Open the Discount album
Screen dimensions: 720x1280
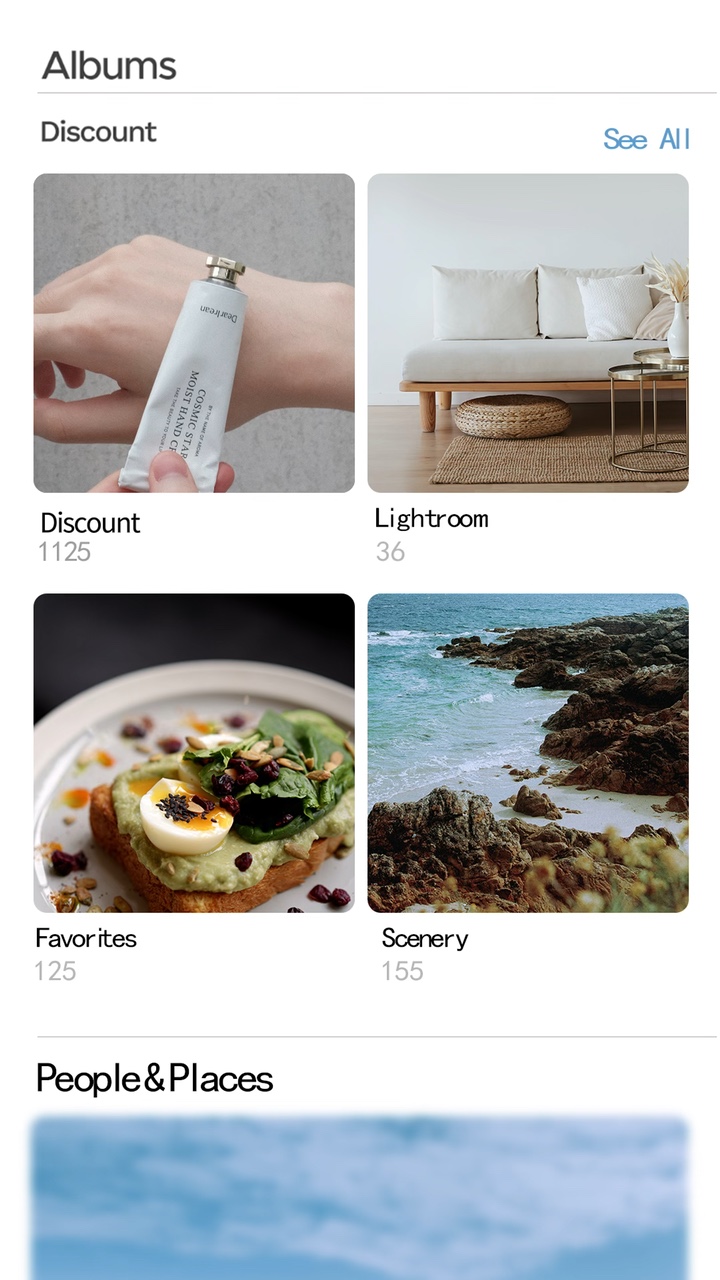pos(194,333)
